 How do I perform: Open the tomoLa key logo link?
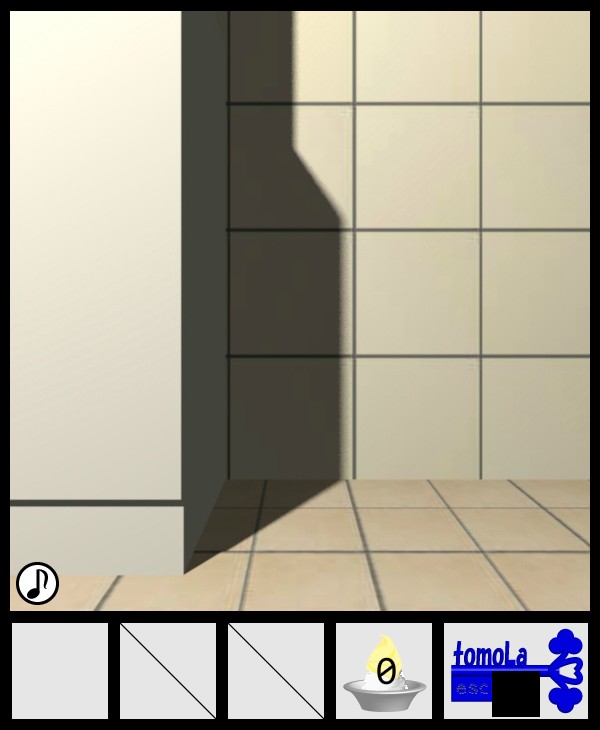click(x=516, y=670)
